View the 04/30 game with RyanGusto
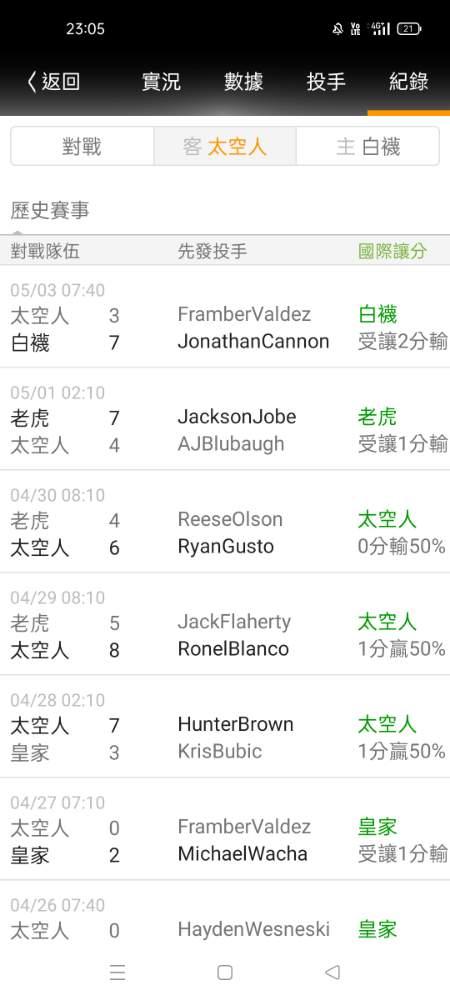 point(225,522)
